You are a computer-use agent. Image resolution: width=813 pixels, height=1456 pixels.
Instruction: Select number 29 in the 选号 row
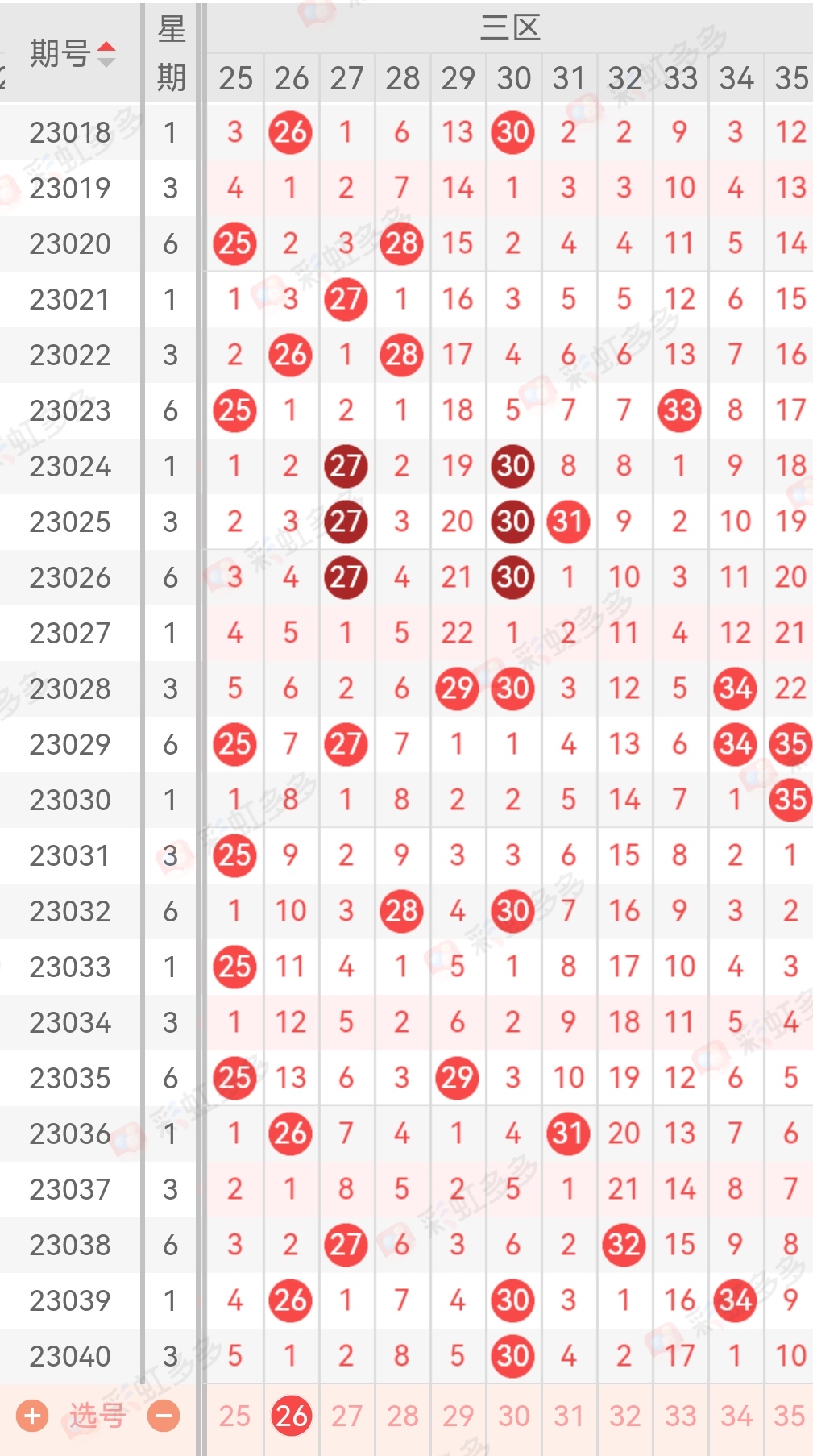pos(458,1416)
